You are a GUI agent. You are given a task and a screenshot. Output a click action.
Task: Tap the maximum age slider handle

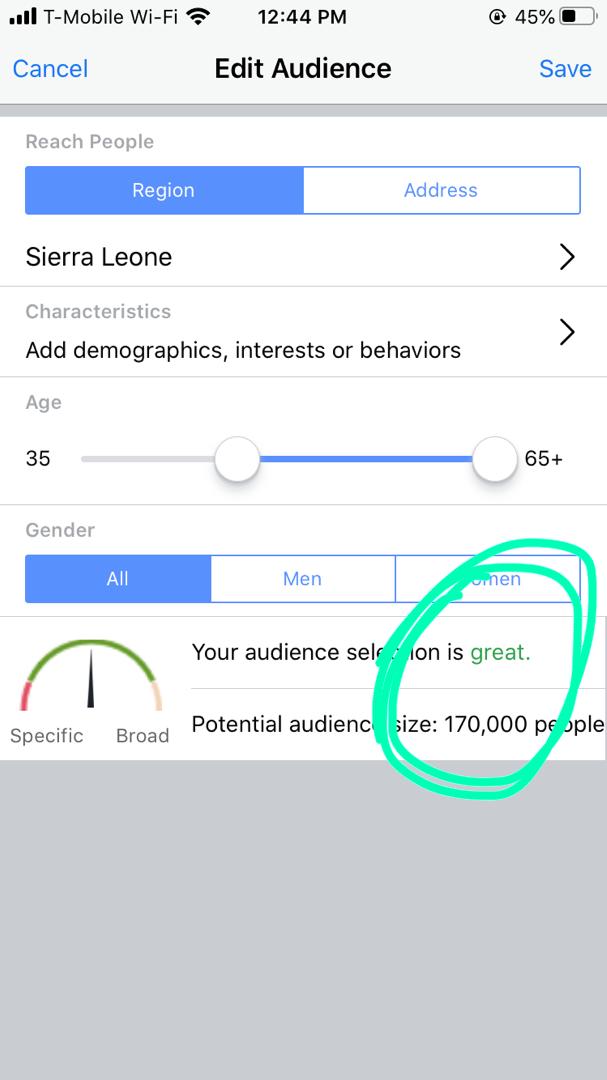pyautogui.click(x=494, y=459)
